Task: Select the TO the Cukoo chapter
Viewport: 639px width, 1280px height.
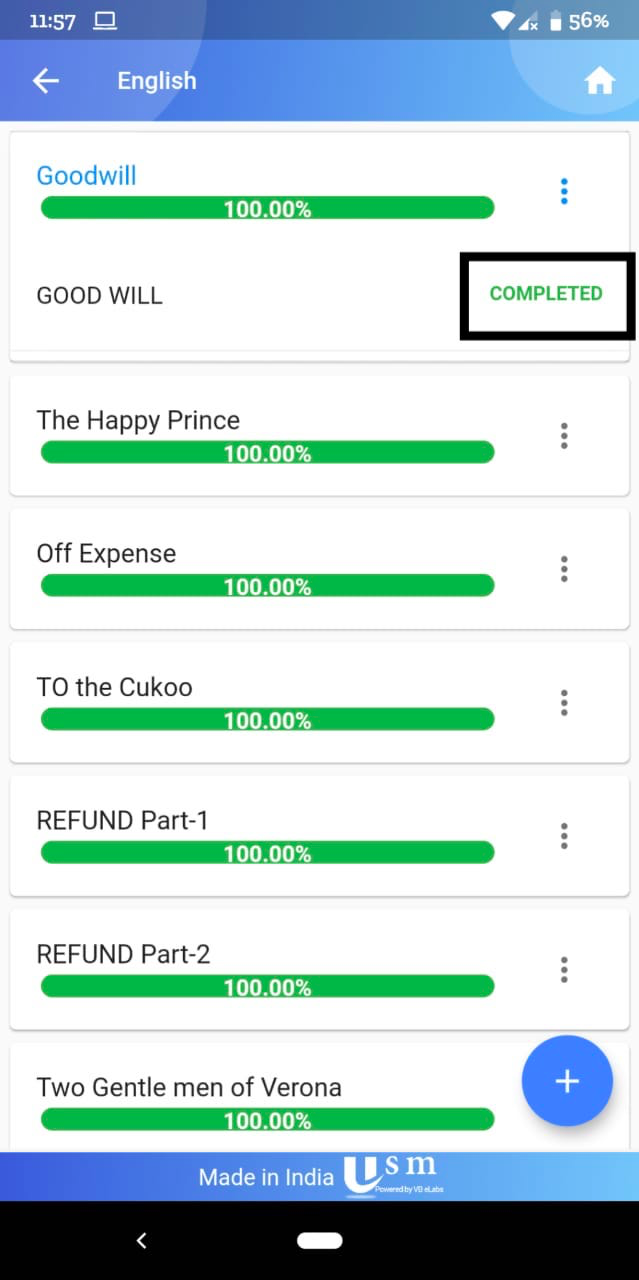Action: click(114, 688)
